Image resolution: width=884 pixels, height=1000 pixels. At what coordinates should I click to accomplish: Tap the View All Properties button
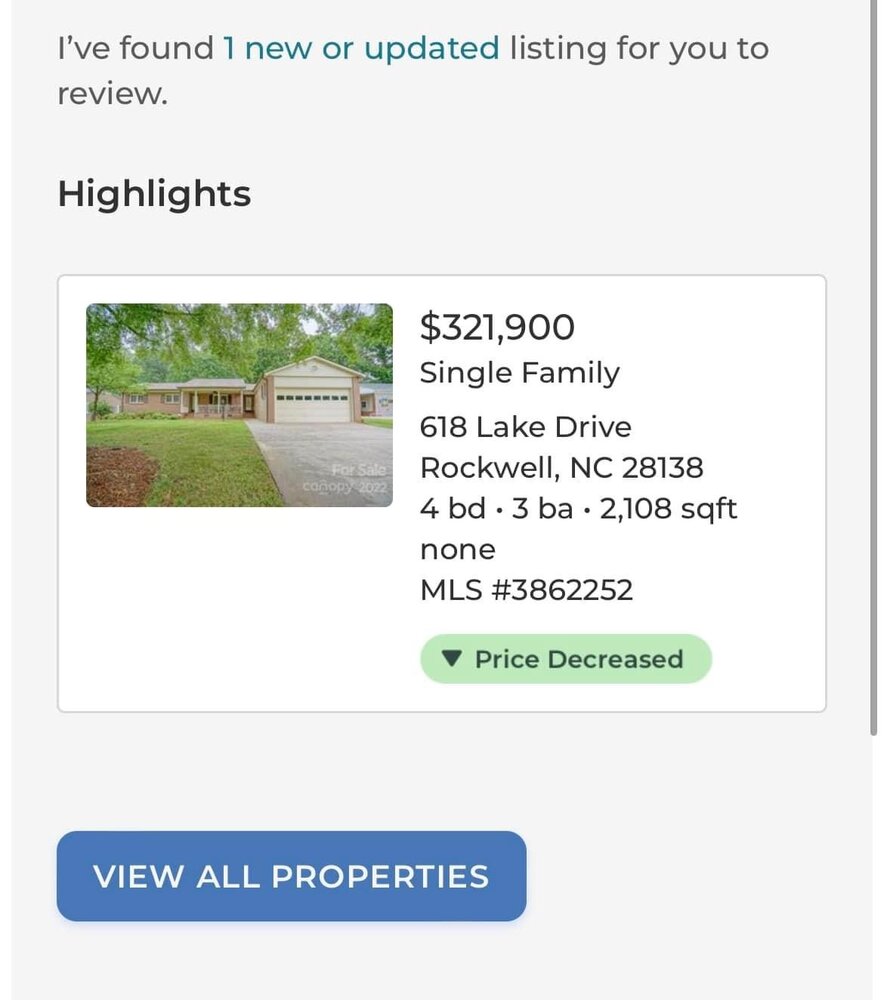(291, 876)
